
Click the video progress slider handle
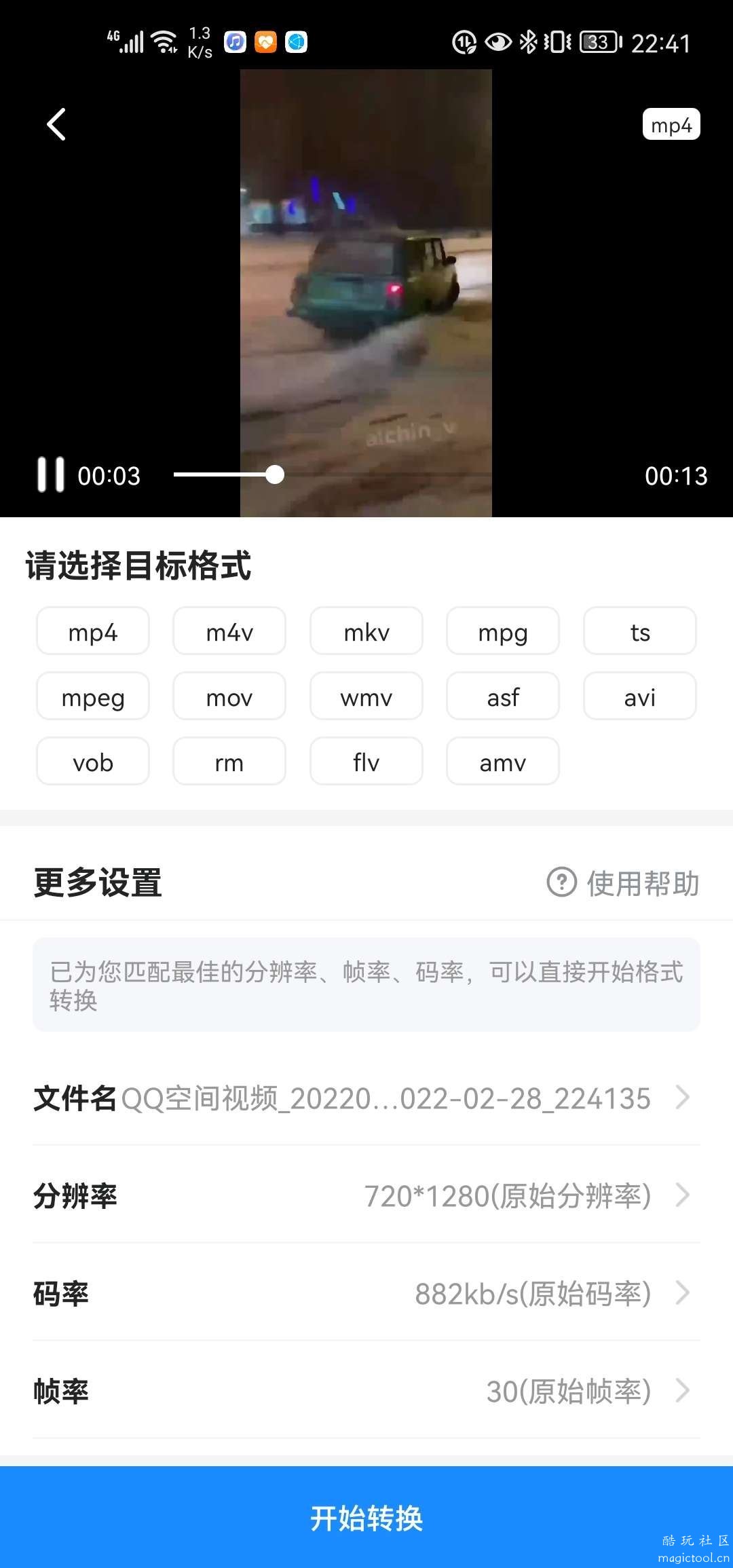click(x=274, y=475)
